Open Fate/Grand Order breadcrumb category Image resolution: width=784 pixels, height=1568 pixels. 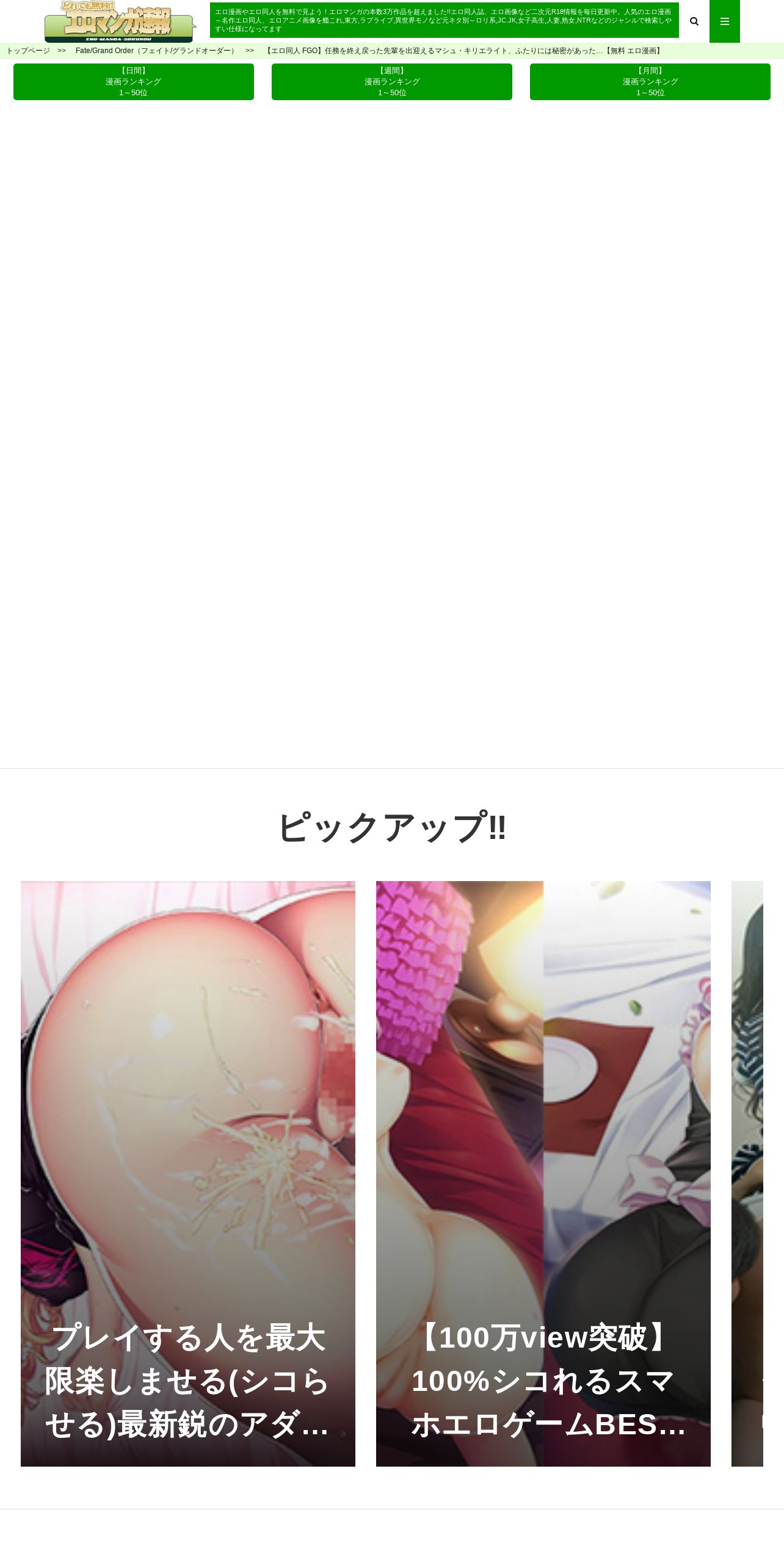pyautogui.click(x=156, y=51)
